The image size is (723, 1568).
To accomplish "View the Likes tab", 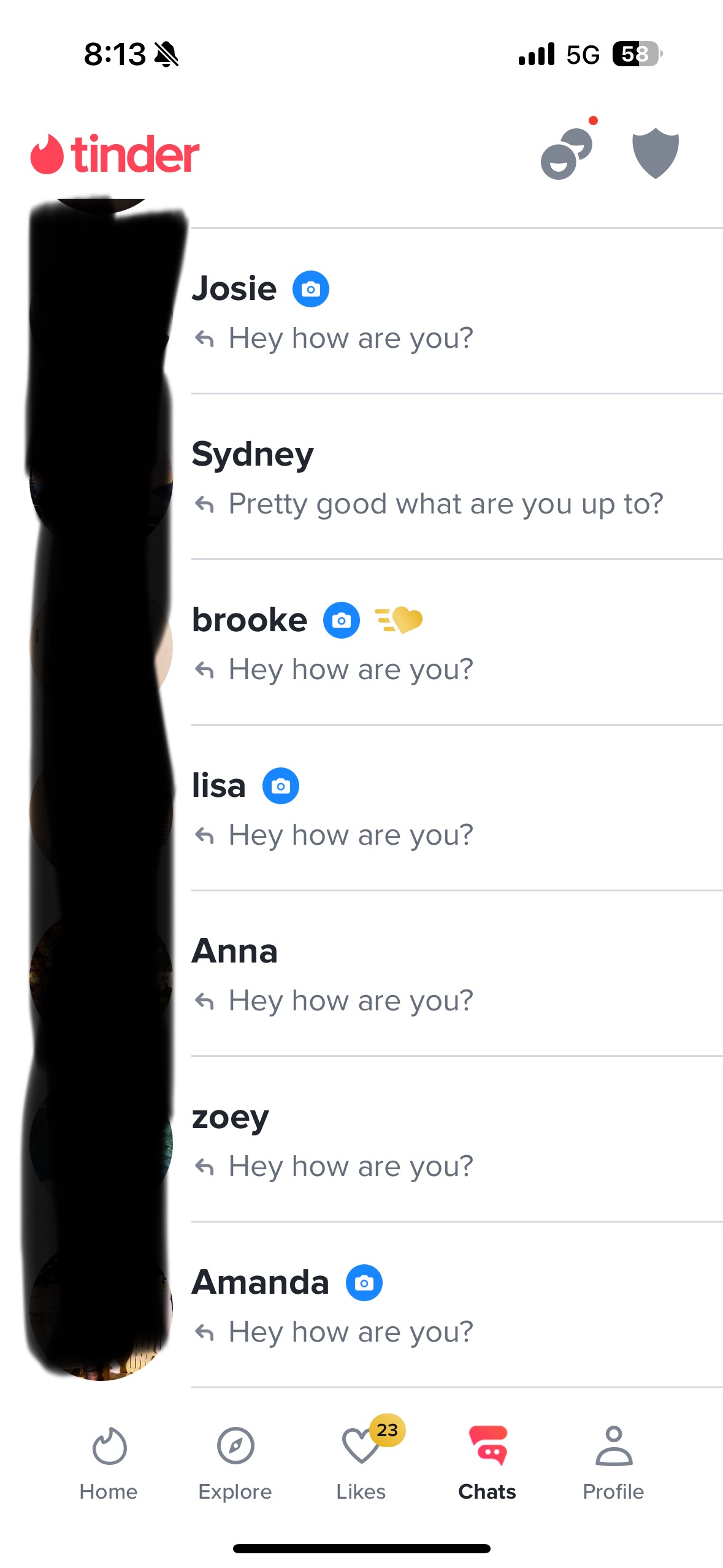I will 361,1463.
